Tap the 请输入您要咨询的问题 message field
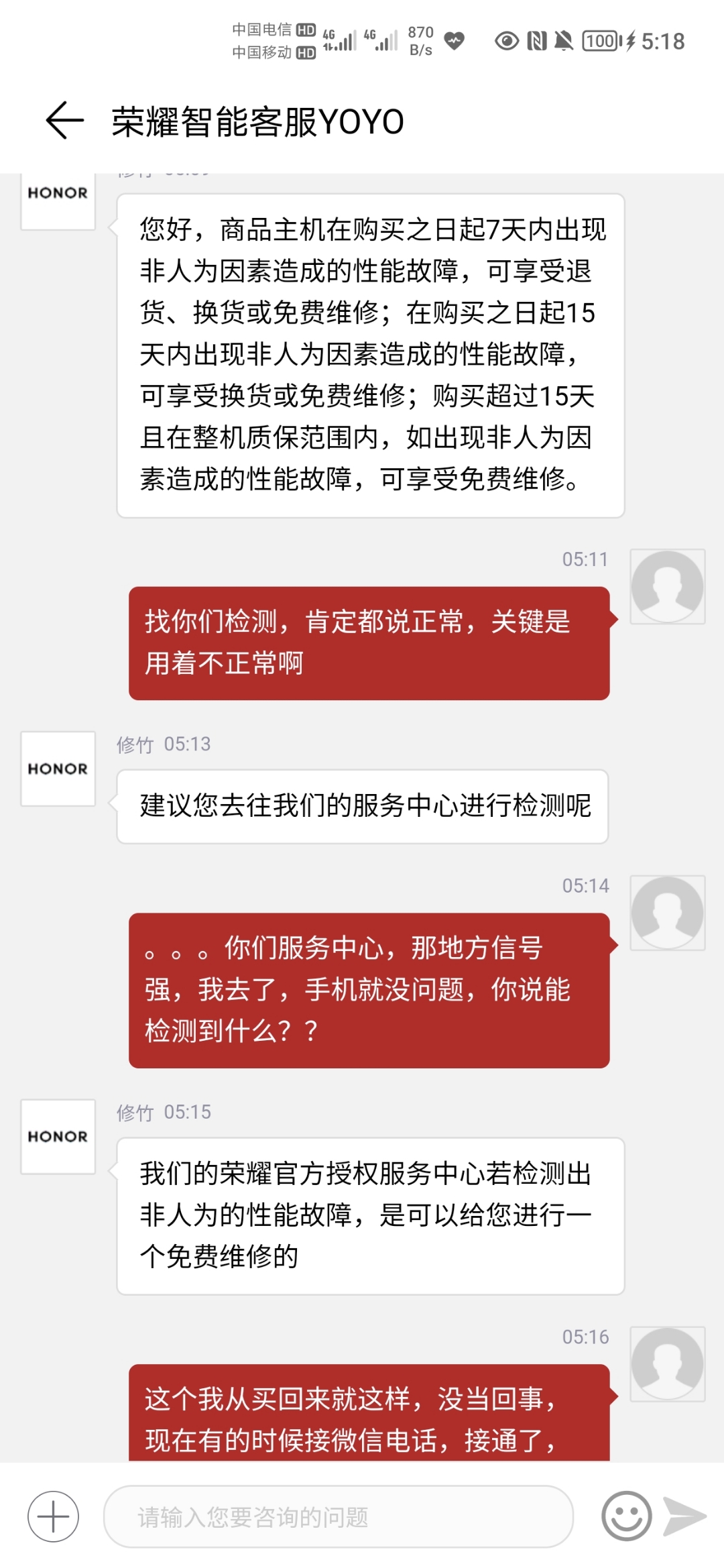Screen dimensions: 724x1568 [x=339, y=1516]
